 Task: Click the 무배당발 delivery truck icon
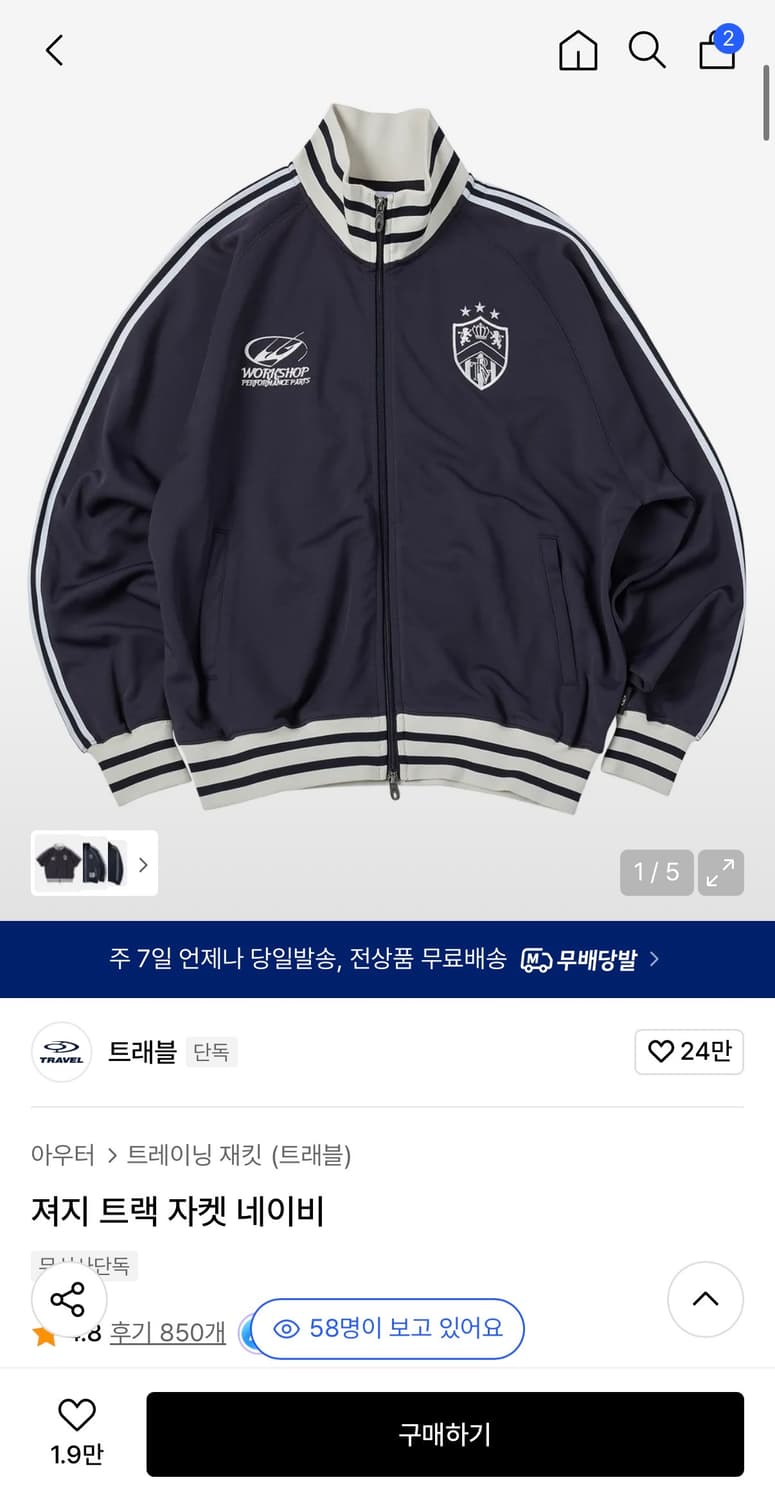click(x=536, y=958)
